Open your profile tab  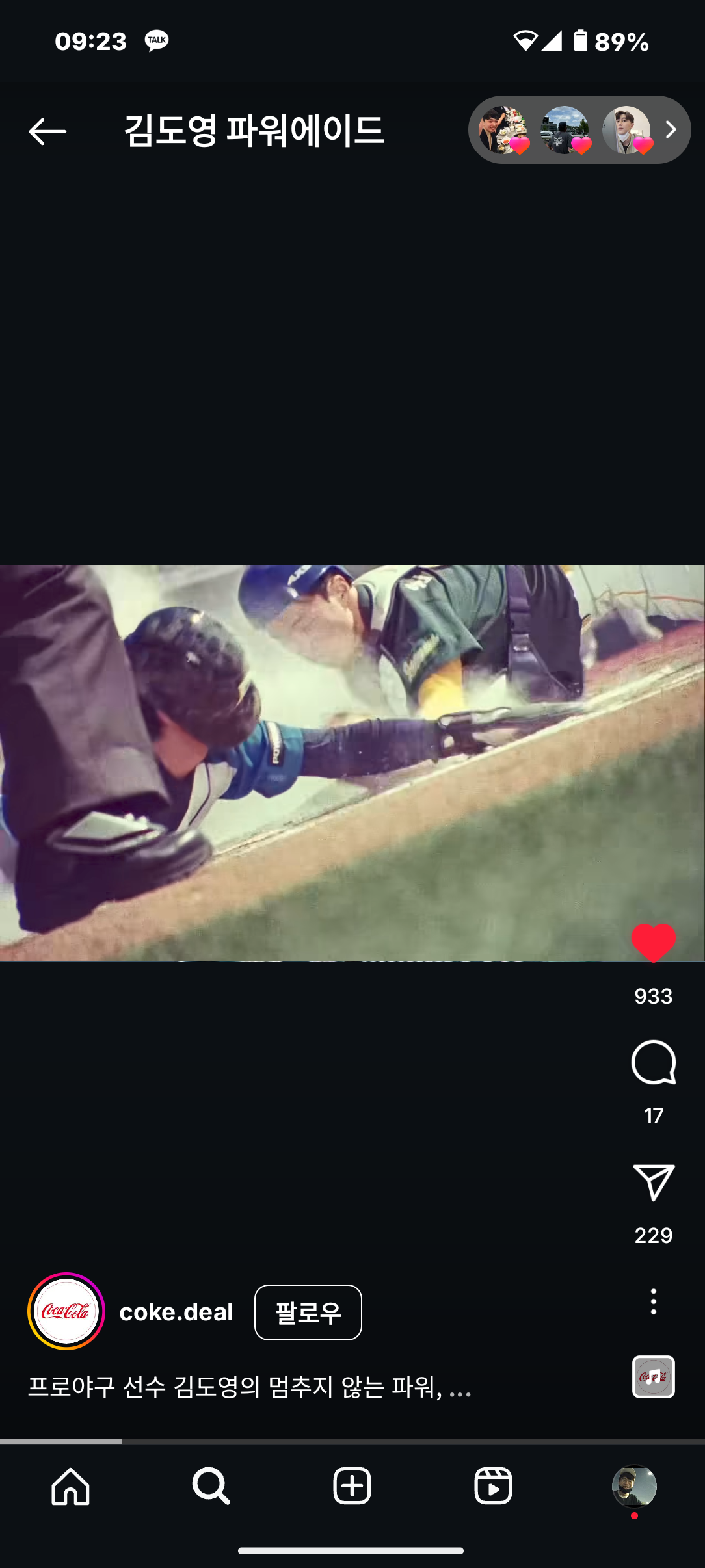[x=634, y=1486]
